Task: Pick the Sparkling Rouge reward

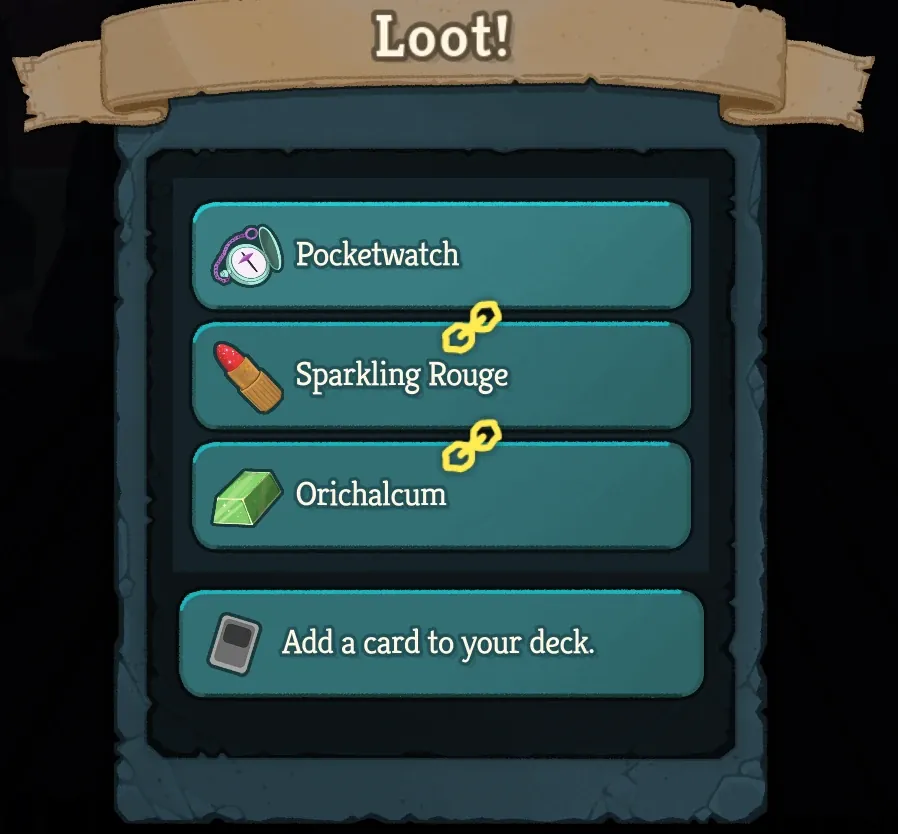Action: coord(441,376)
